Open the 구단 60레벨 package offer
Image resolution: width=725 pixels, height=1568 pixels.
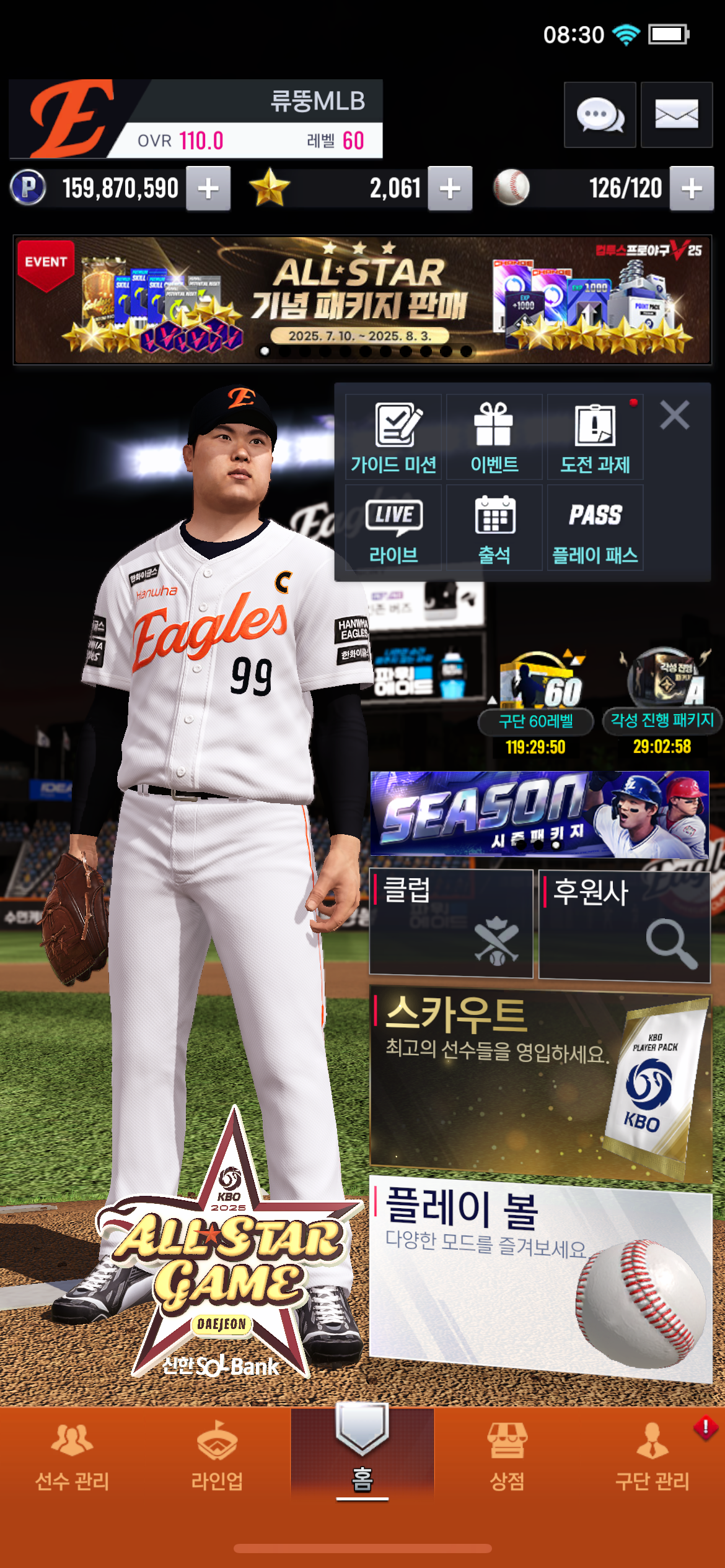coord(536,701)
